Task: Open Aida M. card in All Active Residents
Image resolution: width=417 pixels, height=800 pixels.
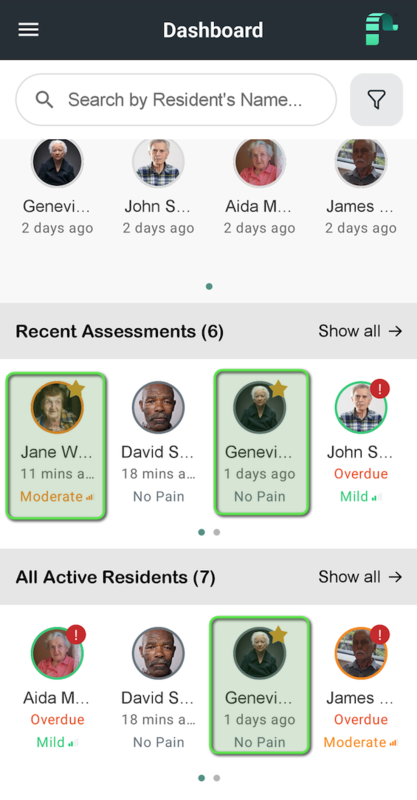Action: point(57,689)
